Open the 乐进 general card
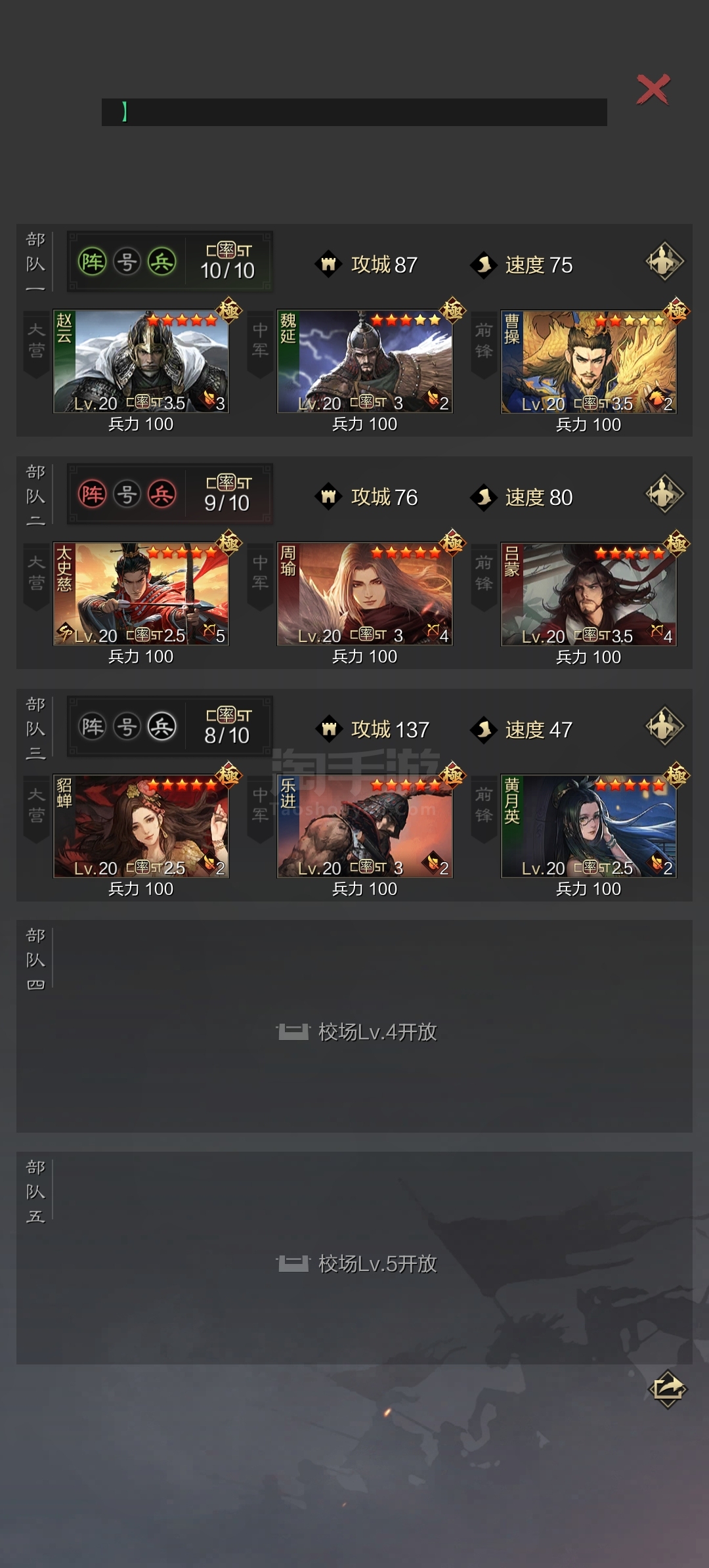Image resolution: width=709 pixels, height=1568 pixels. click(365, 827)
